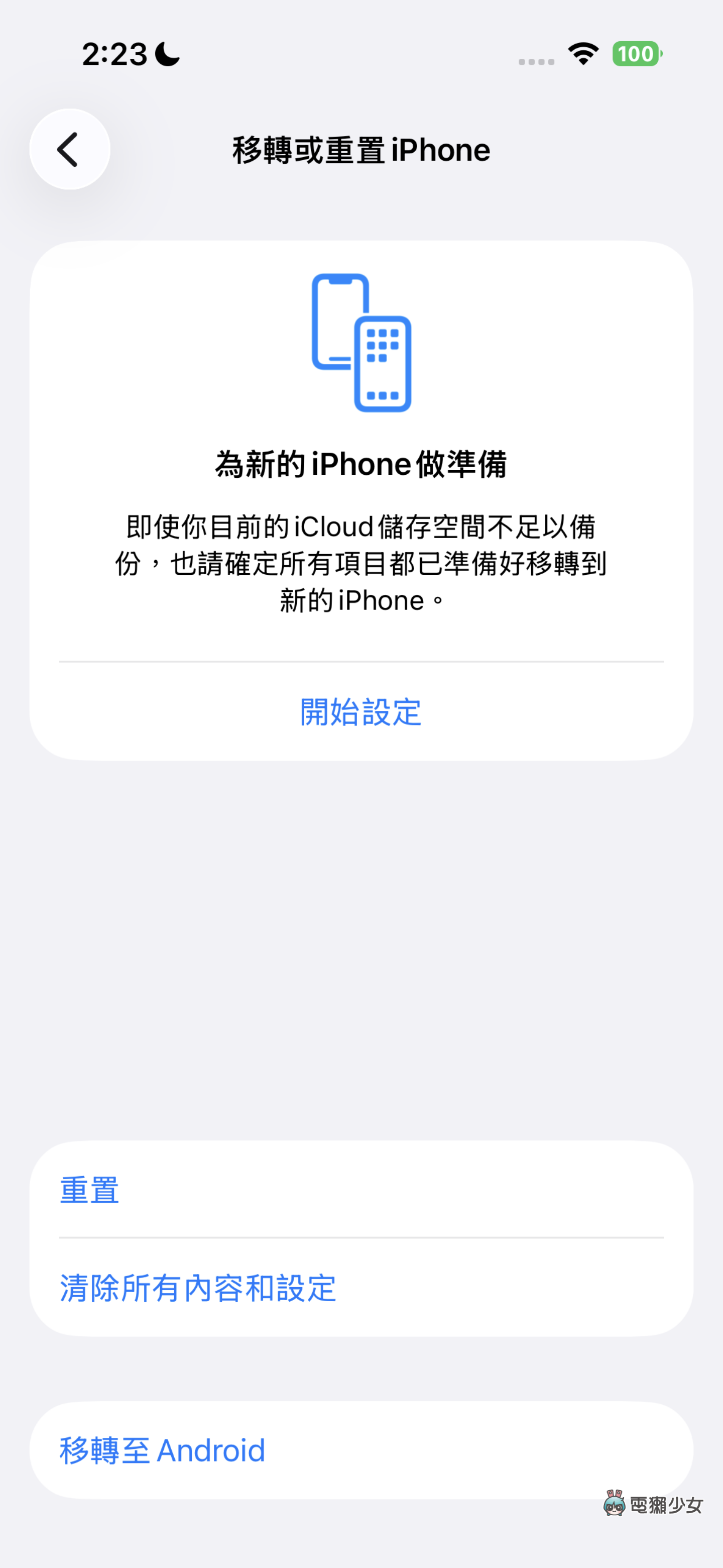Tap the Wi-Fi icon in status bar

pos(581,54)
